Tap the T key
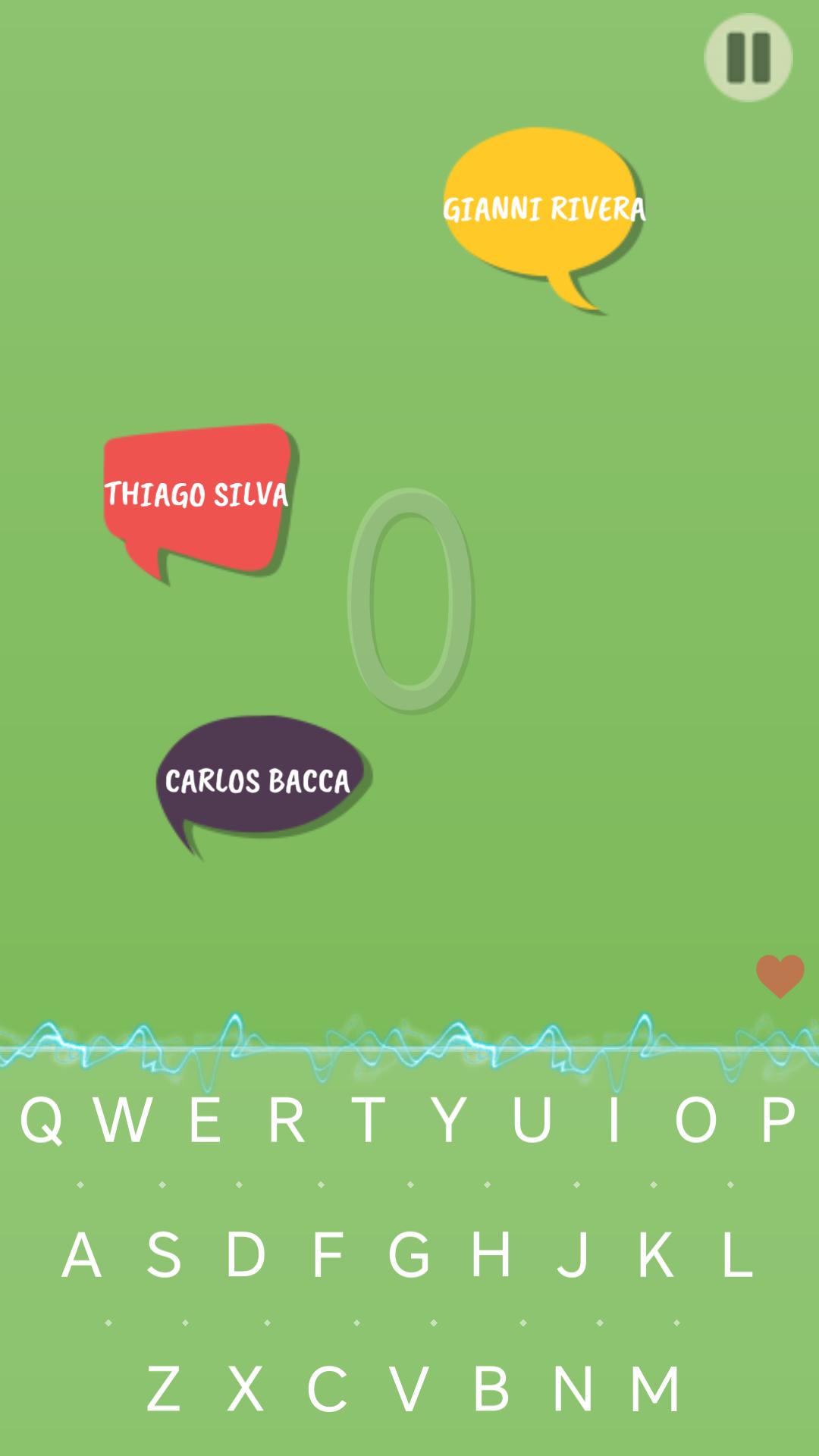This screenshot has height=1456, width=819. click(x=369, y=1119)
